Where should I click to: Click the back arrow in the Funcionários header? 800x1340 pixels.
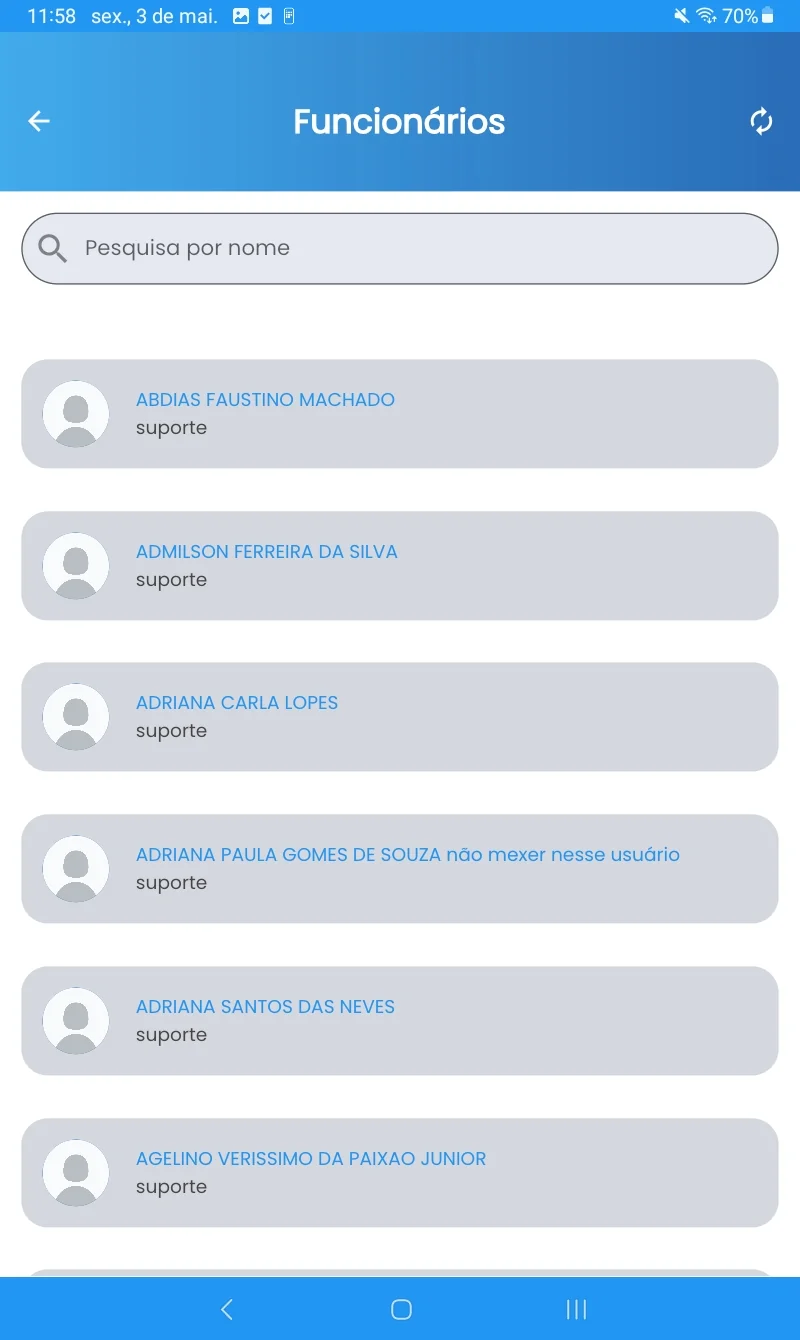(39, 121)
